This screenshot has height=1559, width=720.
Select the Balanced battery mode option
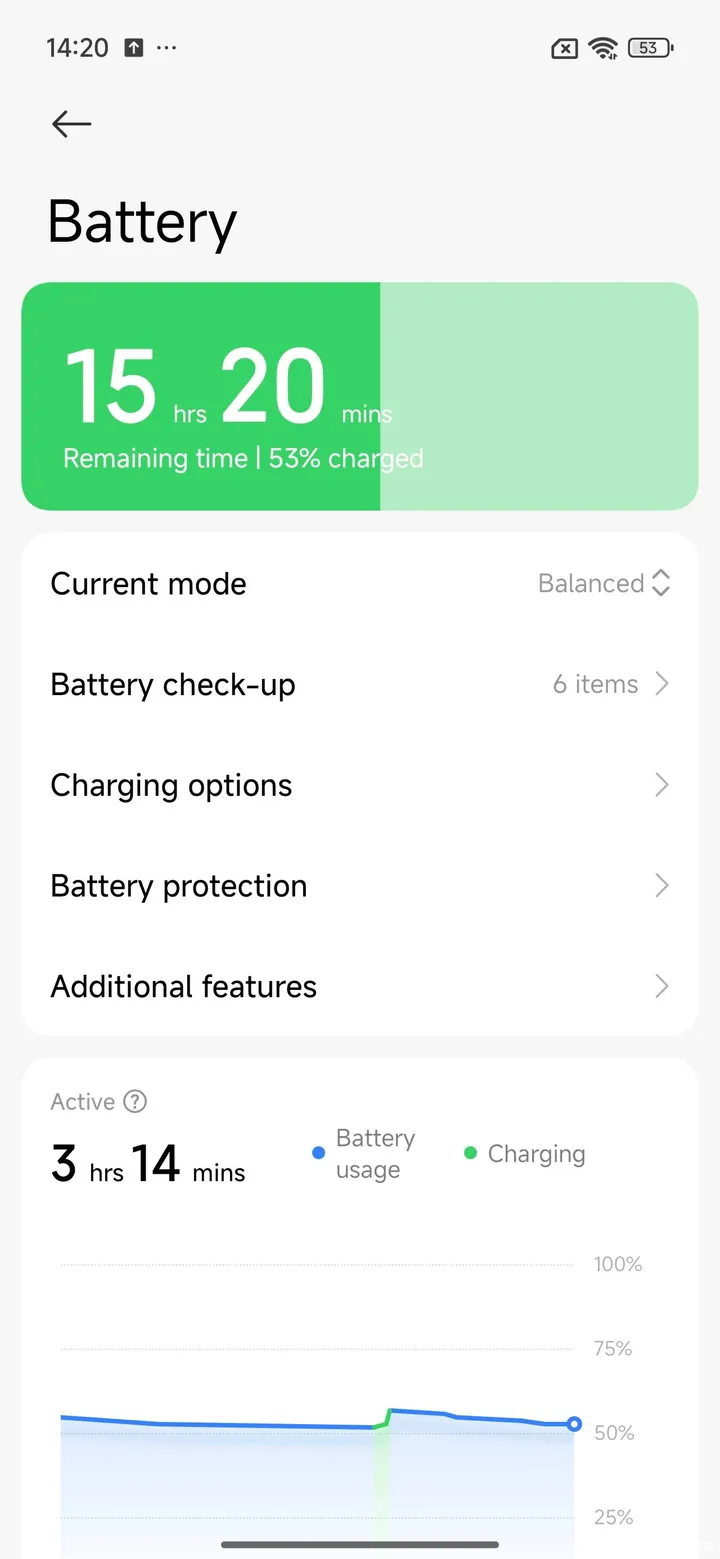590,583
